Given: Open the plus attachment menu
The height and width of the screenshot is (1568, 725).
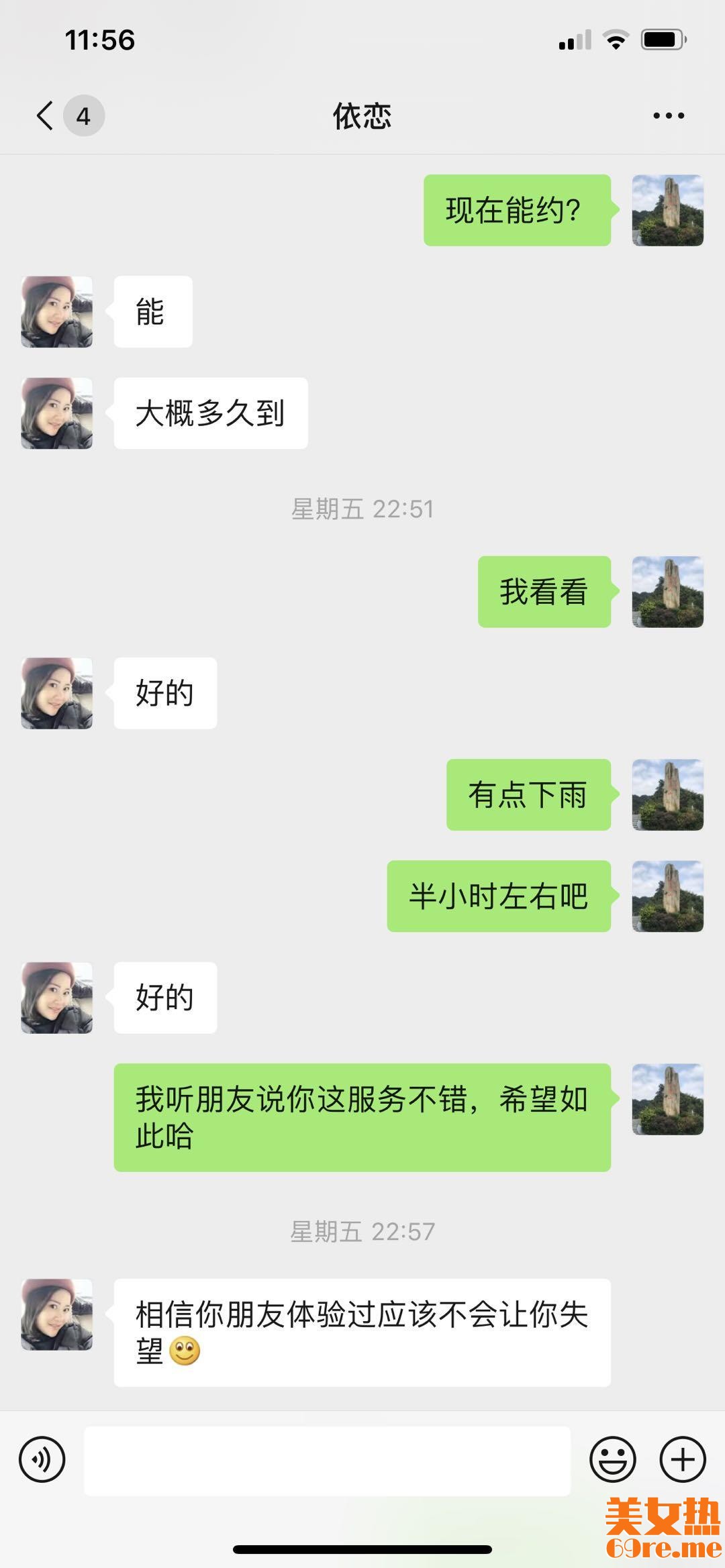Looking at the screenshot, I should (x=683, y=1459).
